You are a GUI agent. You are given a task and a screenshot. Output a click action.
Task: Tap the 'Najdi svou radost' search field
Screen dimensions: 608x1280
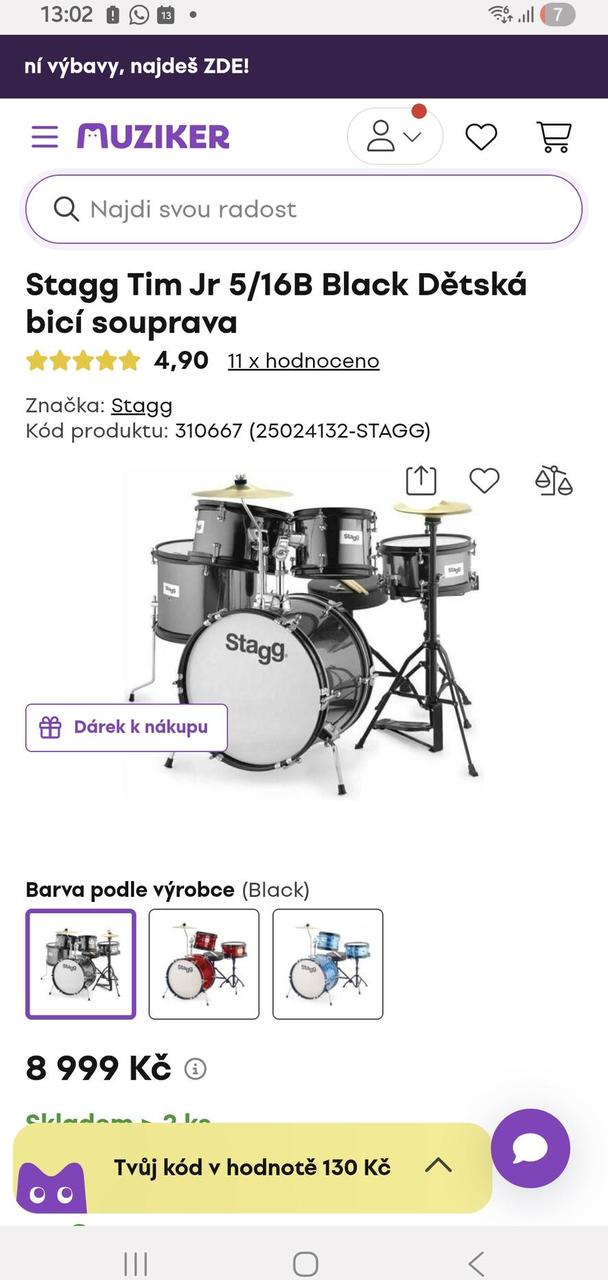coord(303,209)
